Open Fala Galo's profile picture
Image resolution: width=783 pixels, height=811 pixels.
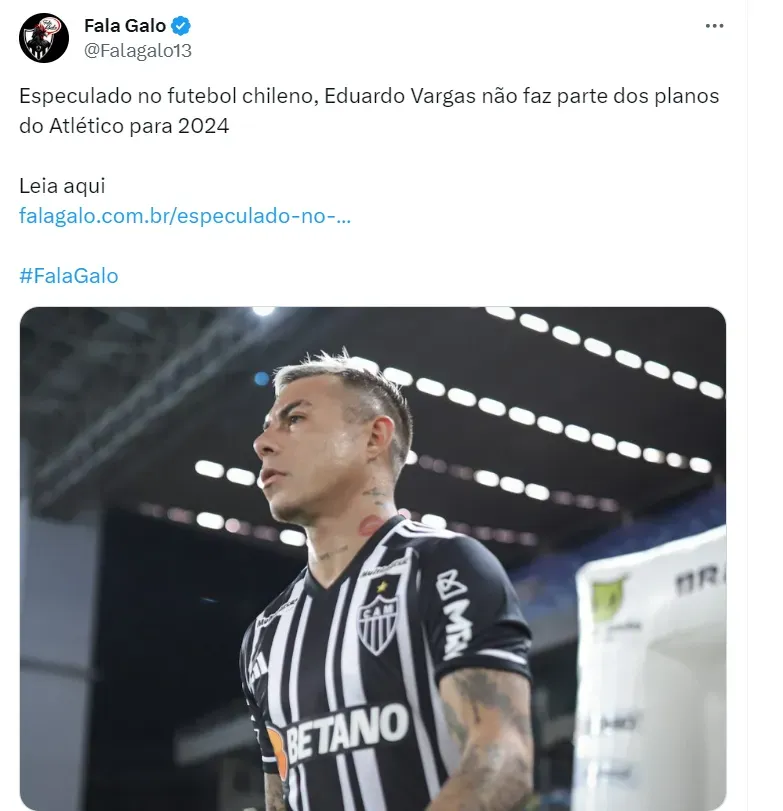pyautogui.click(x=44, y=38)
